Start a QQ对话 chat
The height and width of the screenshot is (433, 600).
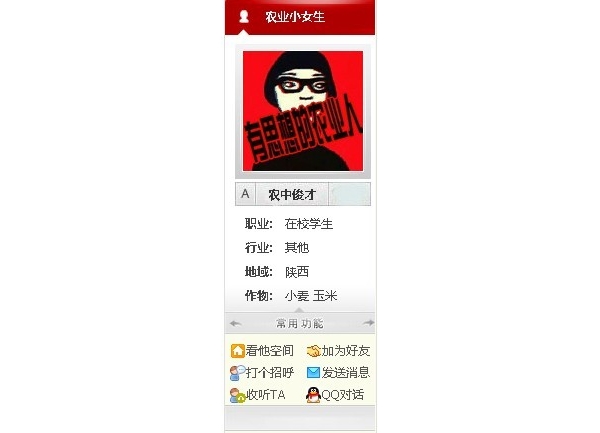click(x=335, y=395)
